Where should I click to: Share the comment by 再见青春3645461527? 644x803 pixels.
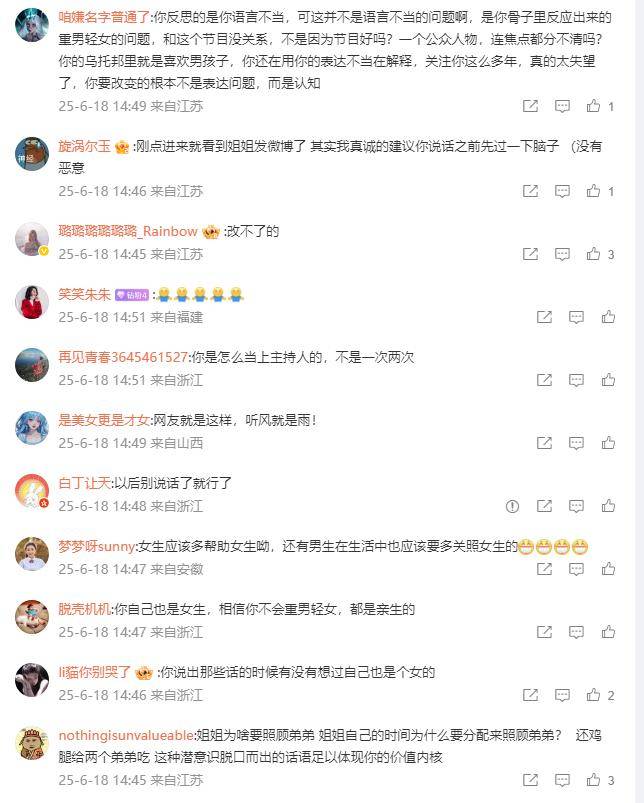545,380
